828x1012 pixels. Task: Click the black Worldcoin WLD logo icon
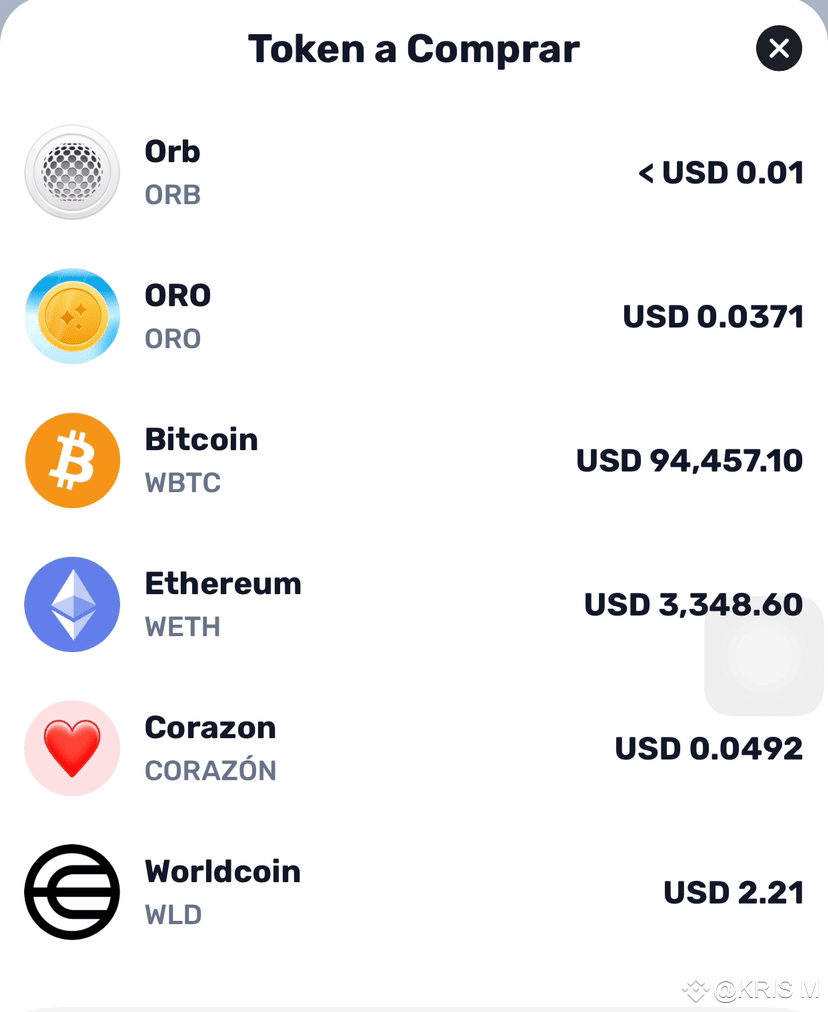(71, 891)
